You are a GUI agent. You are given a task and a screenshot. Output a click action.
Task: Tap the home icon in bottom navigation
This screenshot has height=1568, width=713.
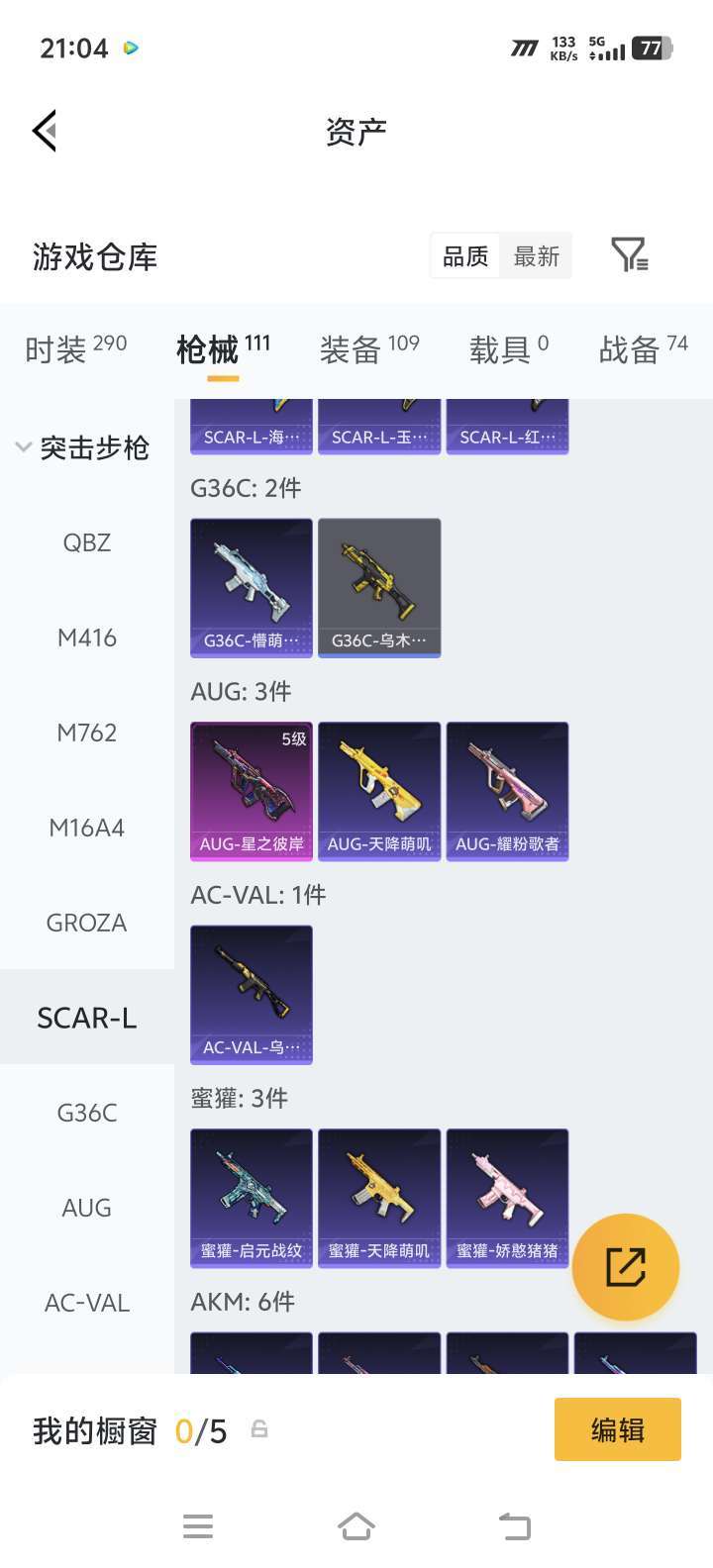click(356, 1526)
